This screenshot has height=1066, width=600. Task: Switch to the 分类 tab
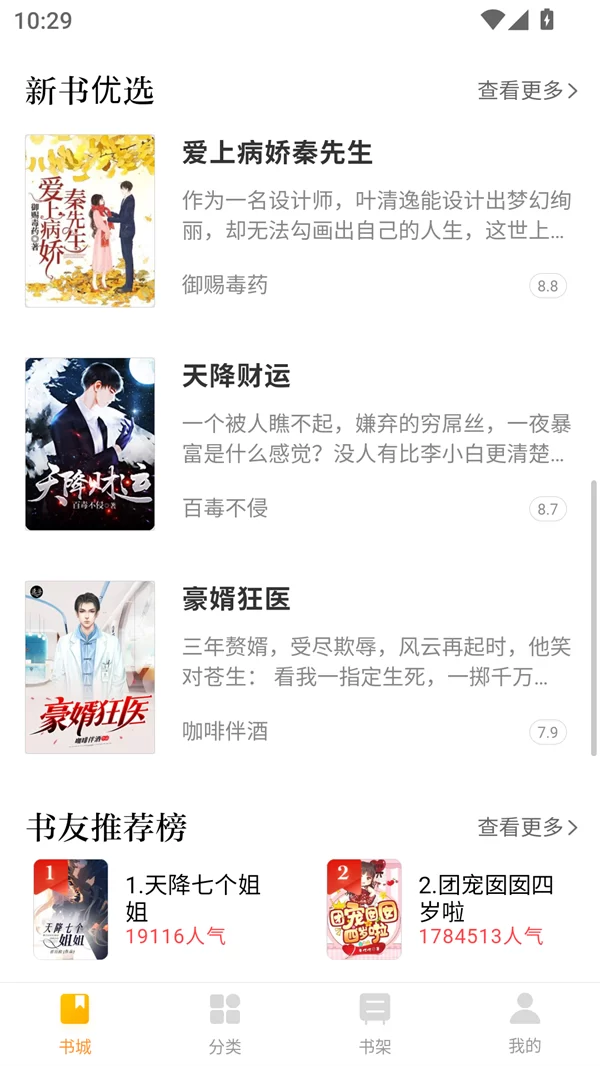pos(225,1023)
